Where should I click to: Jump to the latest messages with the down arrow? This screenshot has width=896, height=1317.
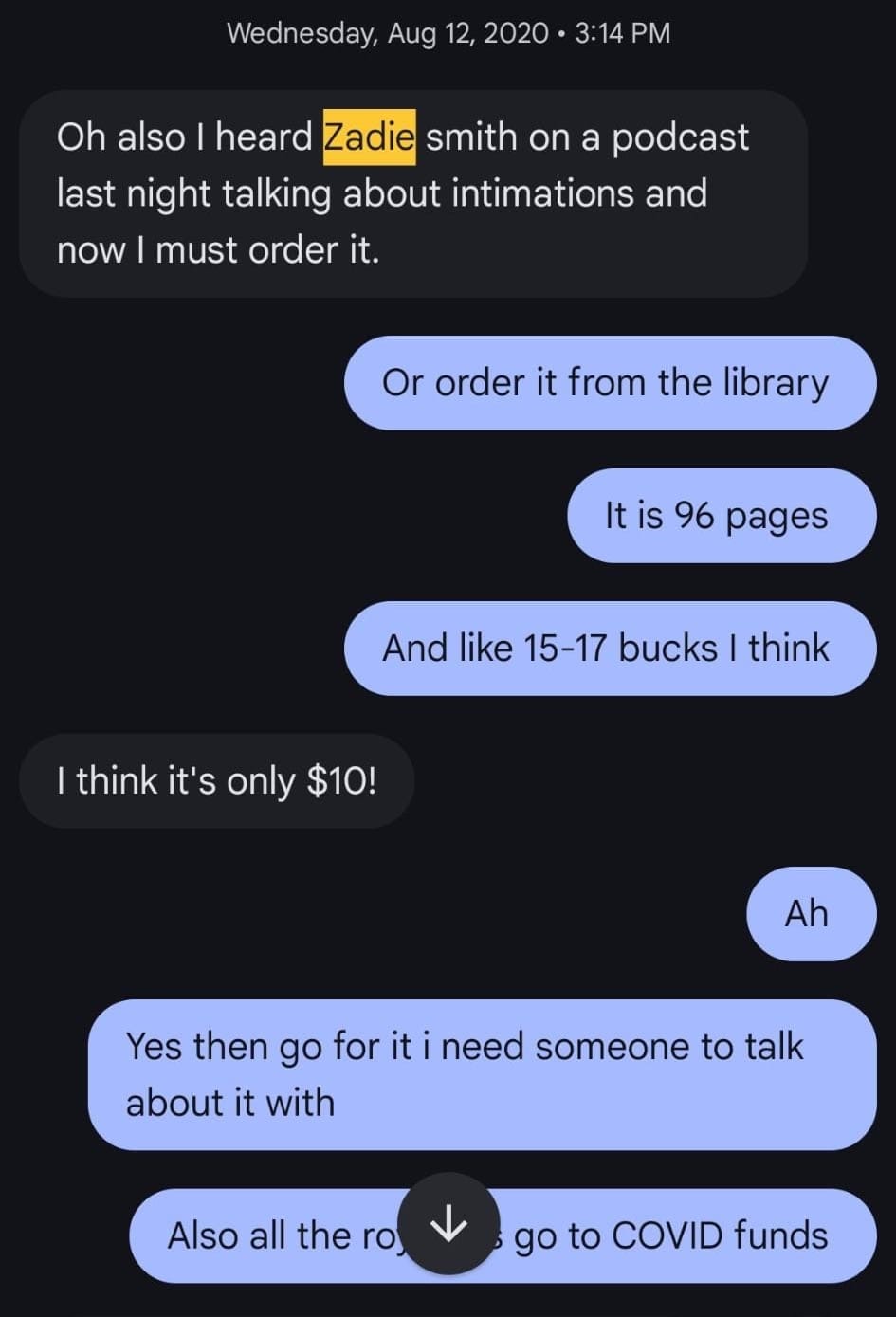(448, 1224)
